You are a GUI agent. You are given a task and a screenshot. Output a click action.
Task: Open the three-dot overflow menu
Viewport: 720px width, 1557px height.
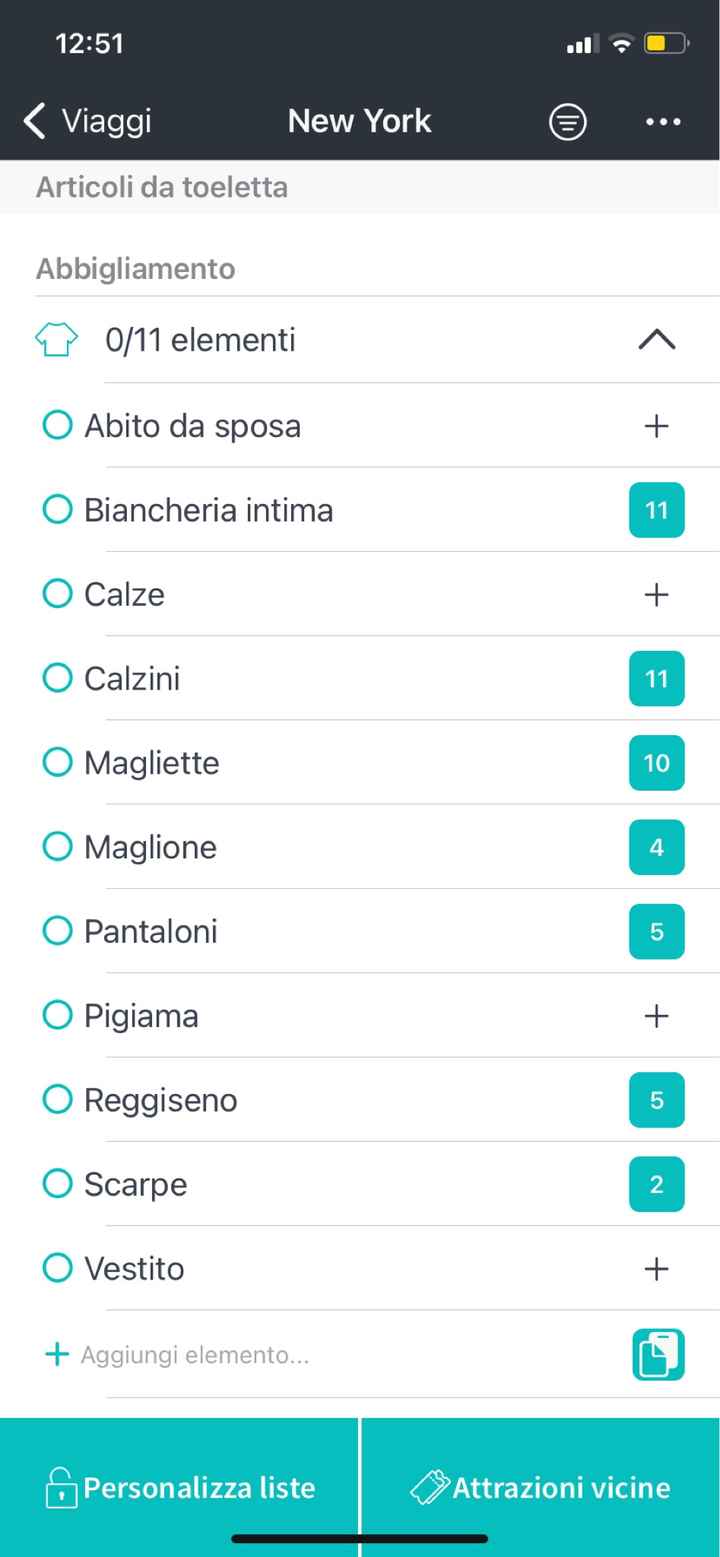point(663,121)
